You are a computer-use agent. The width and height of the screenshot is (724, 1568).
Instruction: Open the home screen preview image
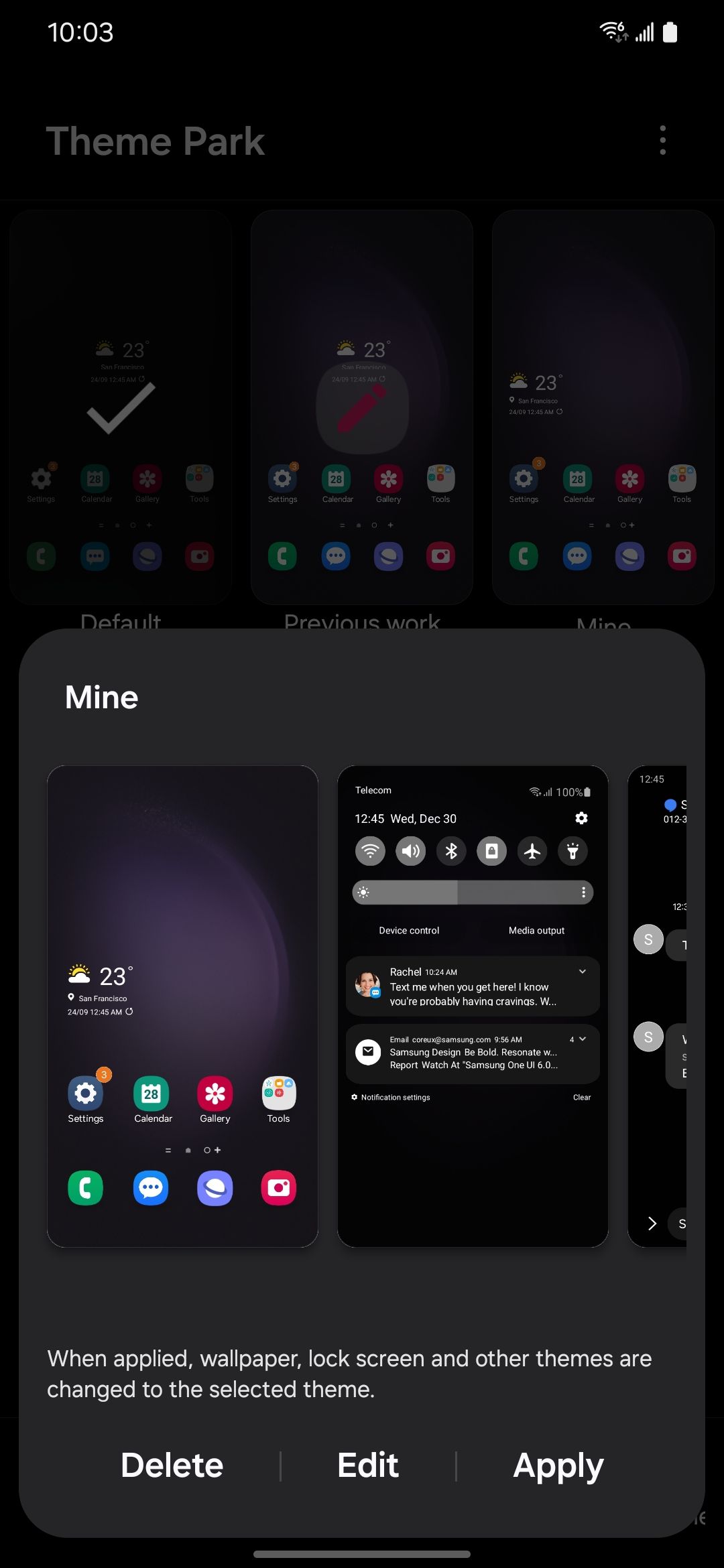(x=182, y=1005)
